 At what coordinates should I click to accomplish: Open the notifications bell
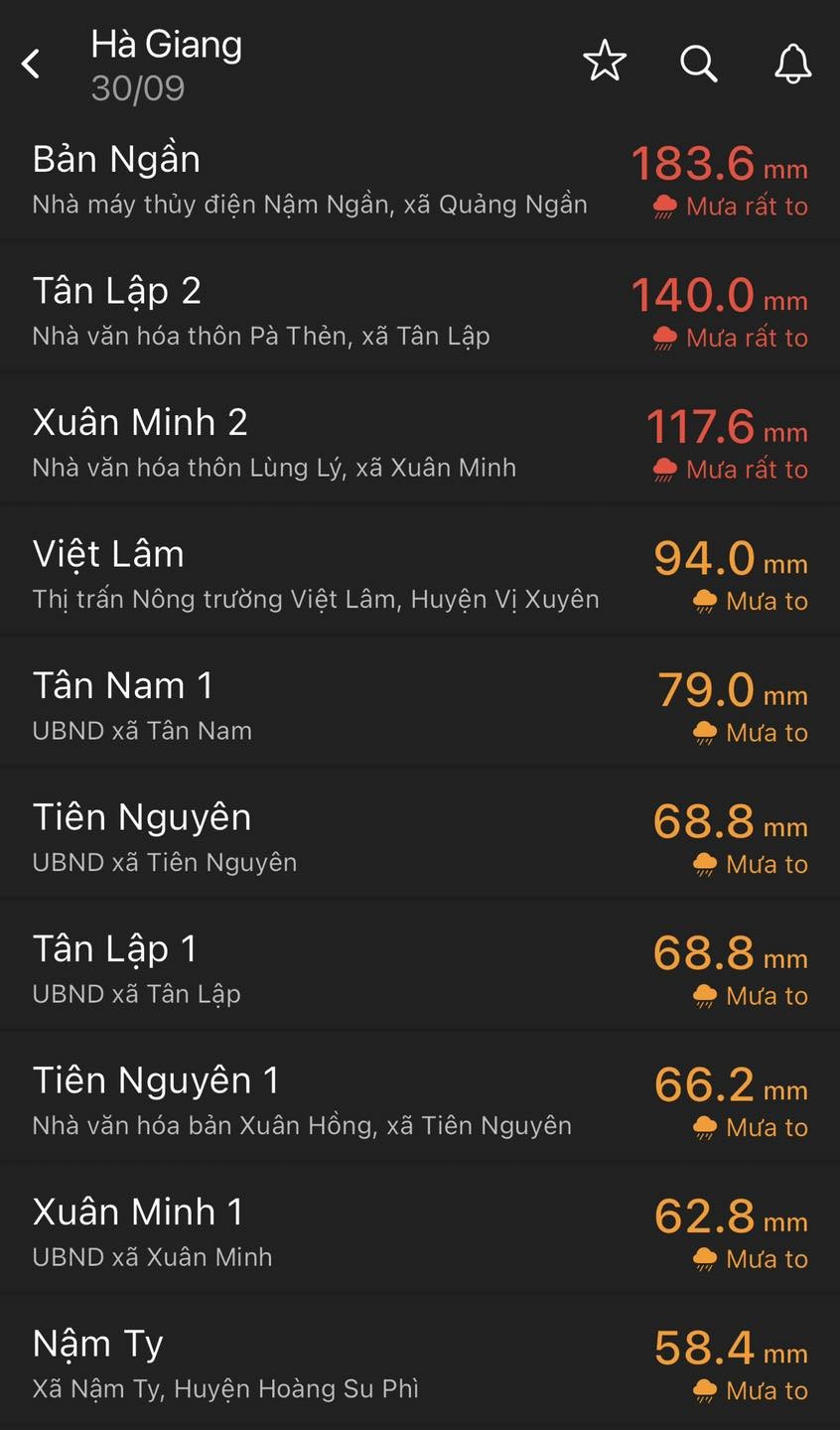pyautogui.click(x=792, y=64)
